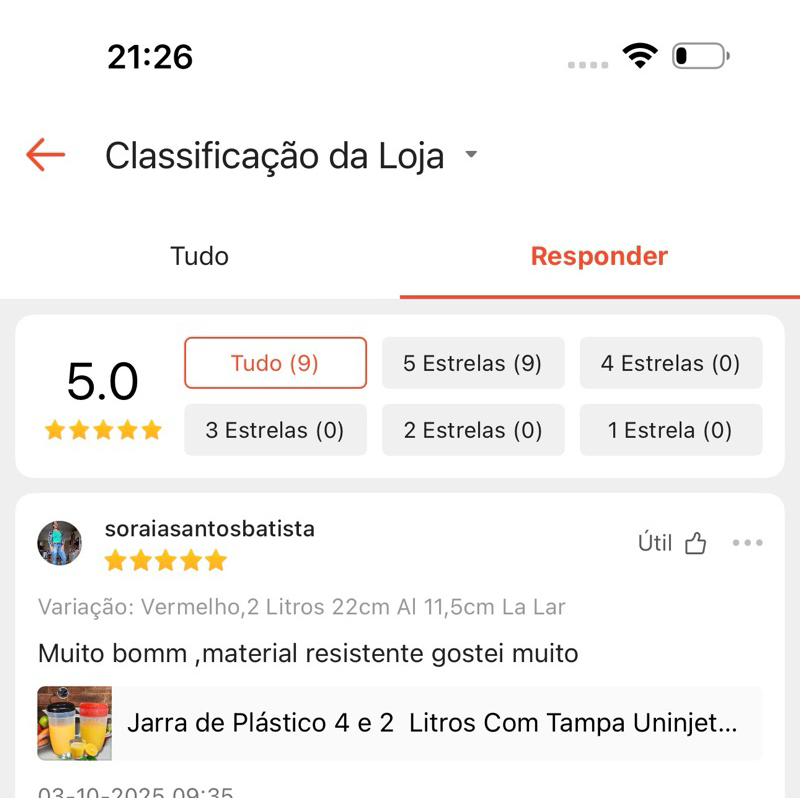Show only 5 Estrelas reviews
This screenshot has width=800, height=800.
472,363
